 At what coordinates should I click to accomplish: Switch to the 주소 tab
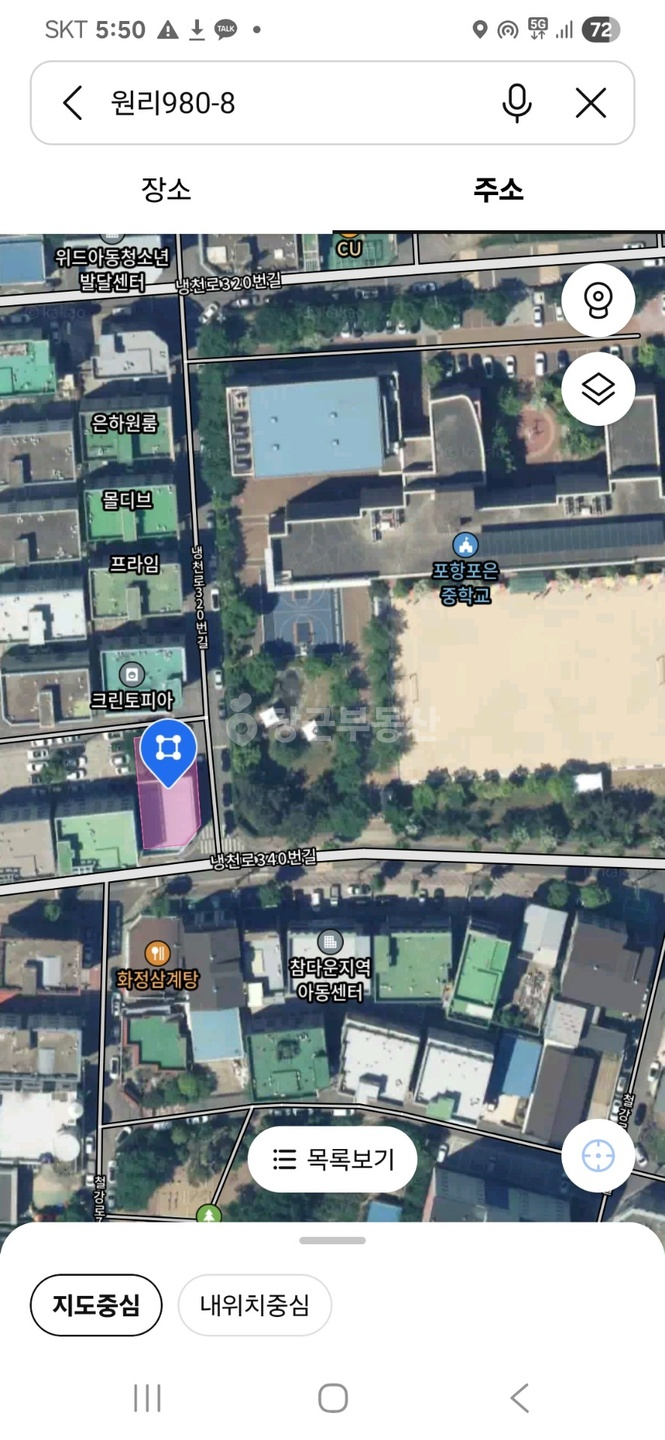(x=498, y=190)
